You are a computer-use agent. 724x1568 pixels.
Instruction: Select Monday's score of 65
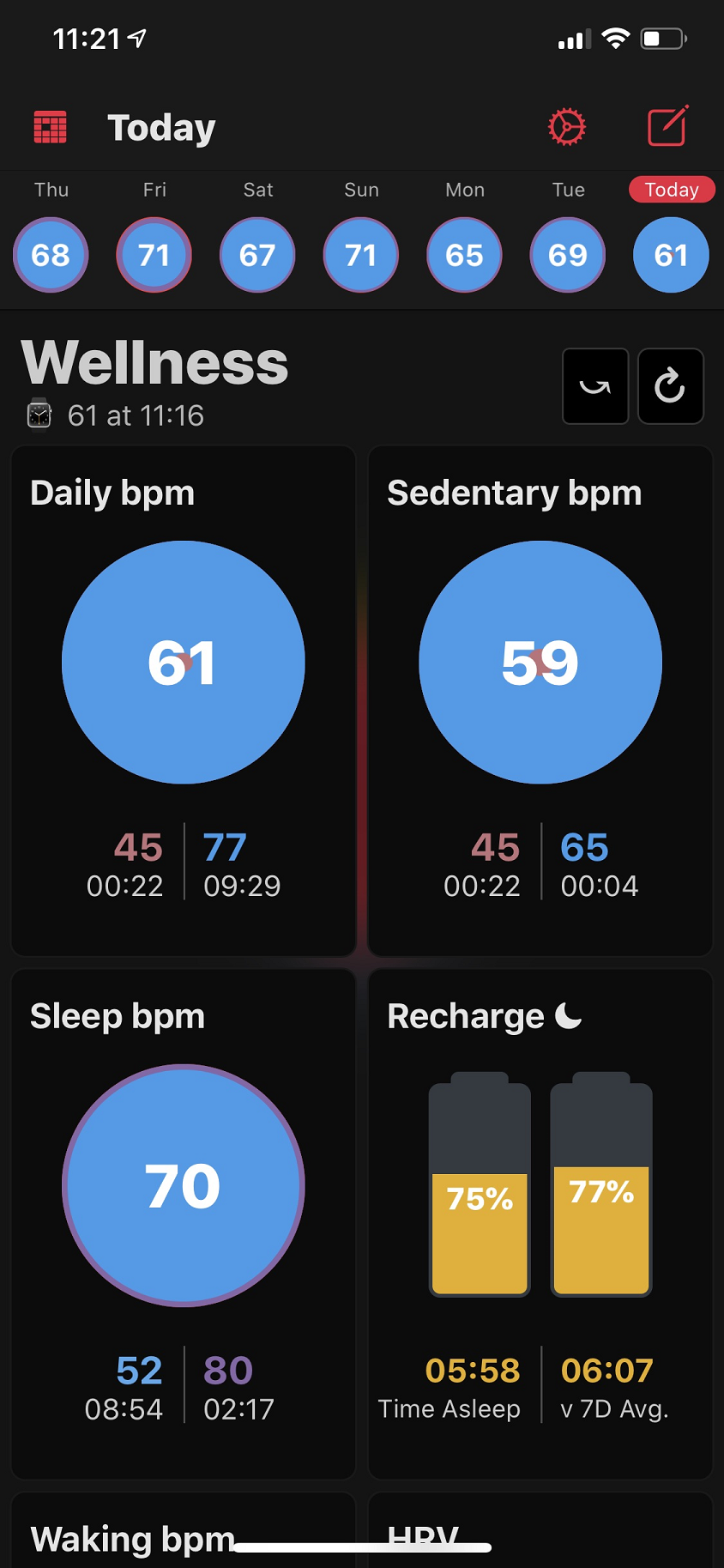click(464, 255)
